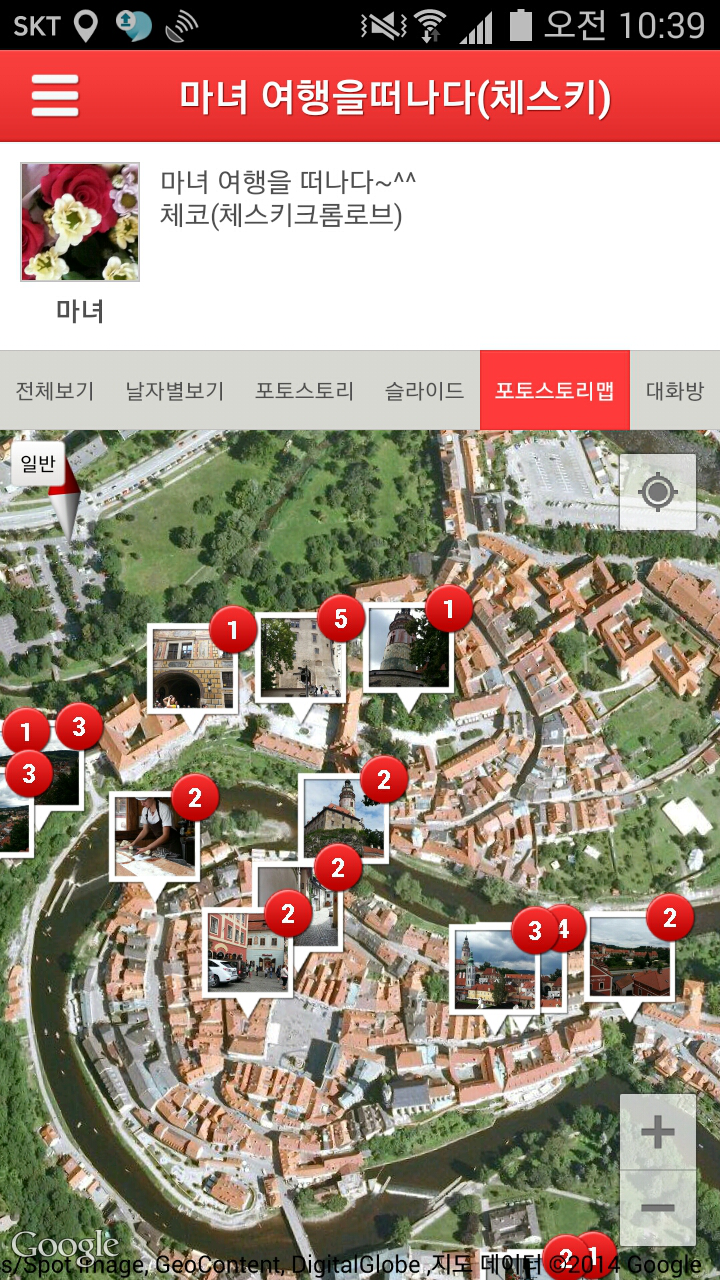The width and height of the screenshot is (720, 1280).
Task: Open 마녀's profile picture
Action: click(80, 222)
